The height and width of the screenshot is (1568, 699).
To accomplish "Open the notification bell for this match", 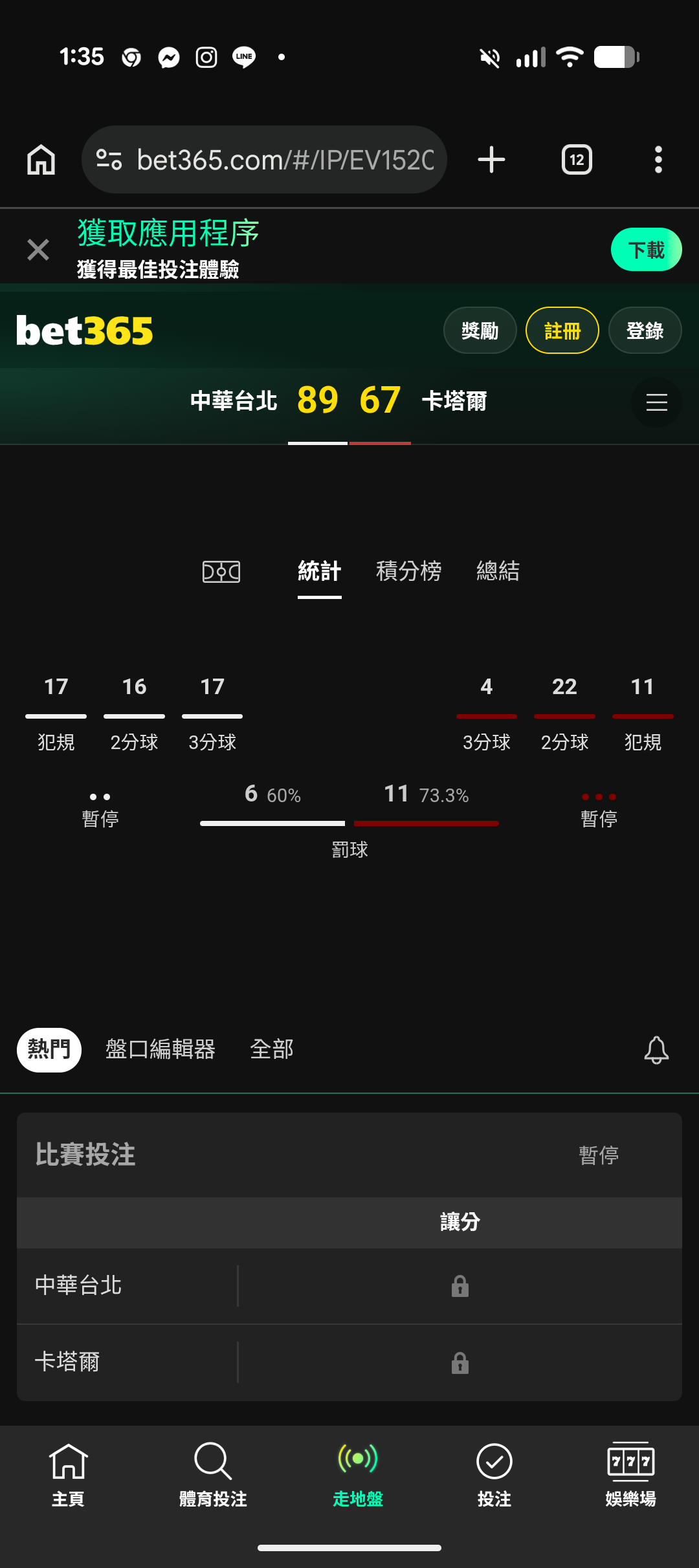I will [656, 1049].
